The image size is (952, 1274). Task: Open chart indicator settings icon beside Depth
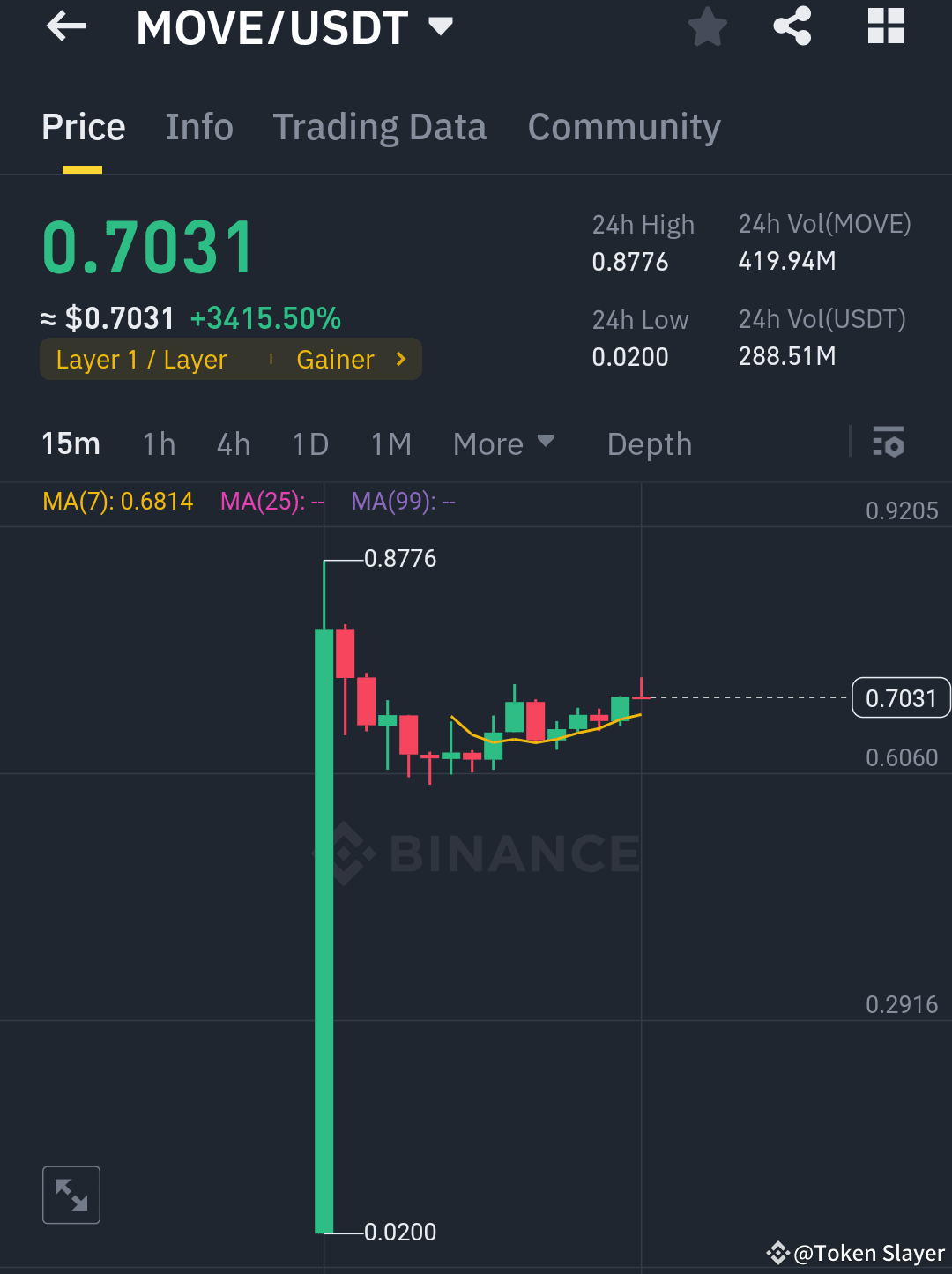click(889, 443)
